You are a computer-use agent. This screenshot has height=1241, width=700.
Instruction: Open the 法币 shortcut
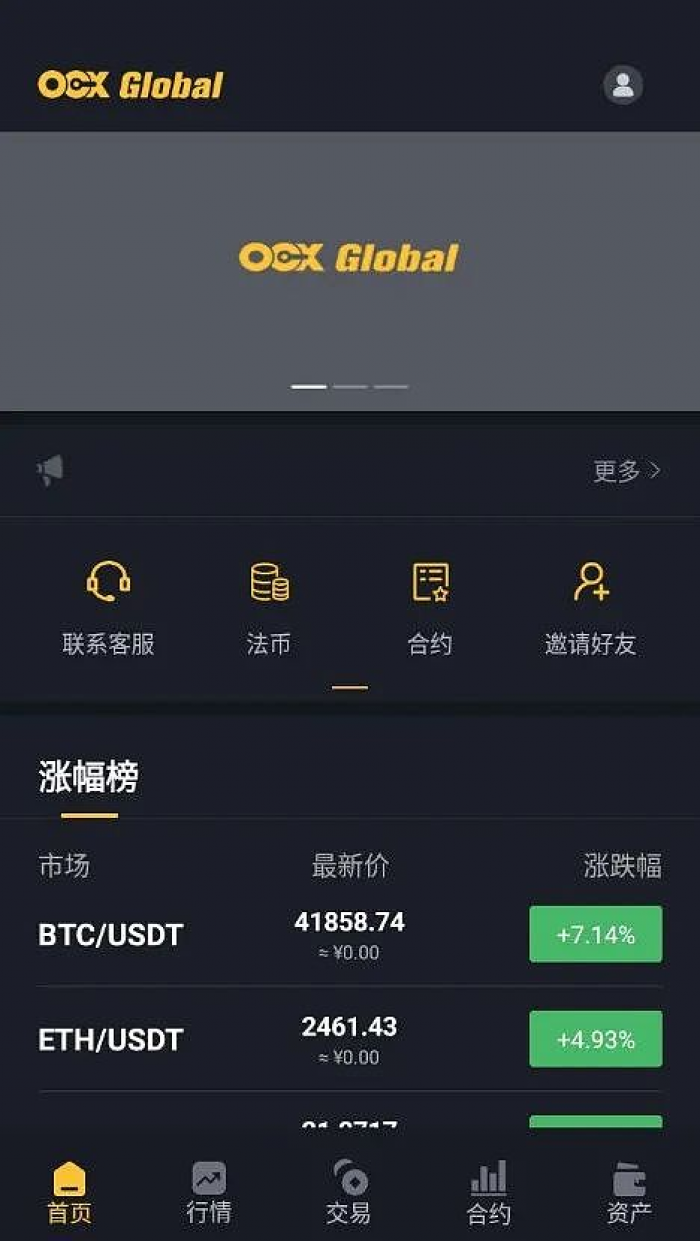coord(269,608)
